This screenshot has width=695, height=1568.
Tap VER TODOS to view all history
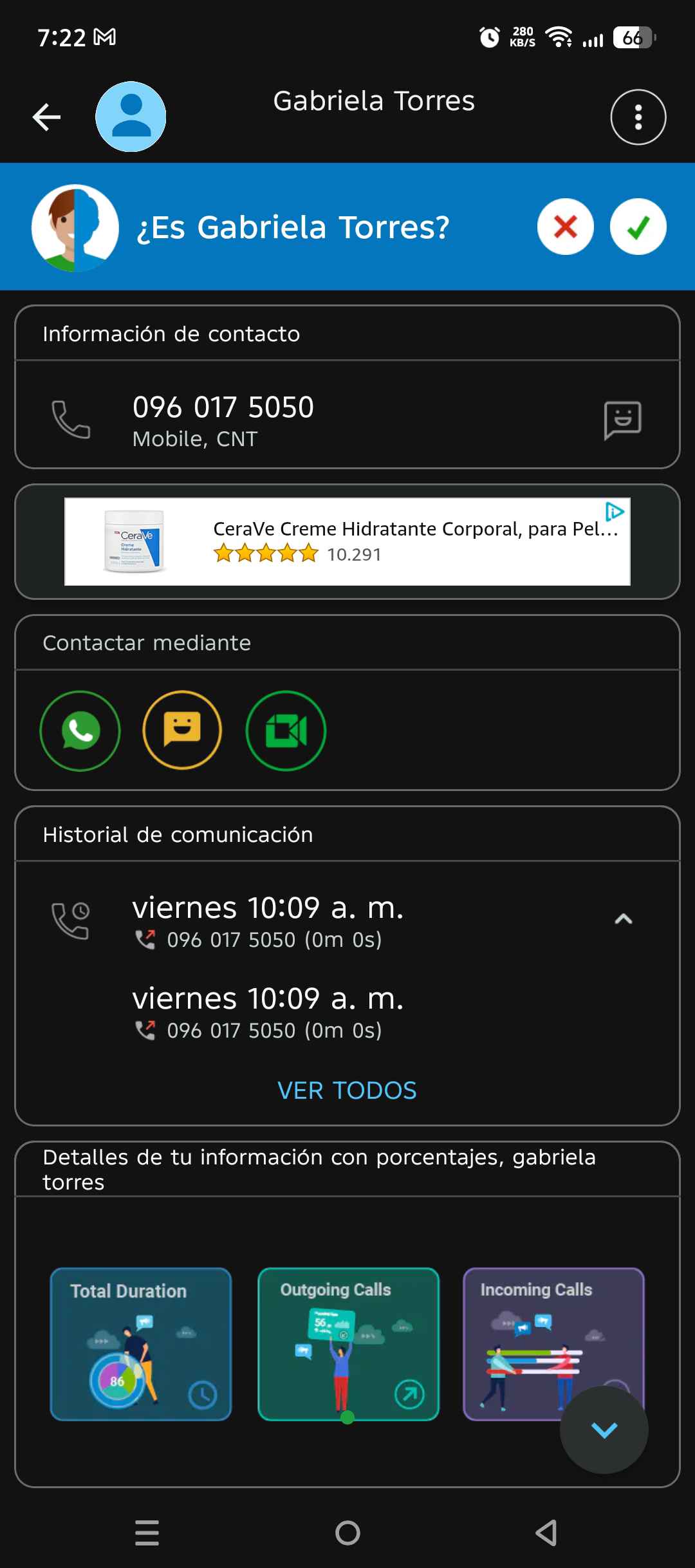(x=347, y=1090)
